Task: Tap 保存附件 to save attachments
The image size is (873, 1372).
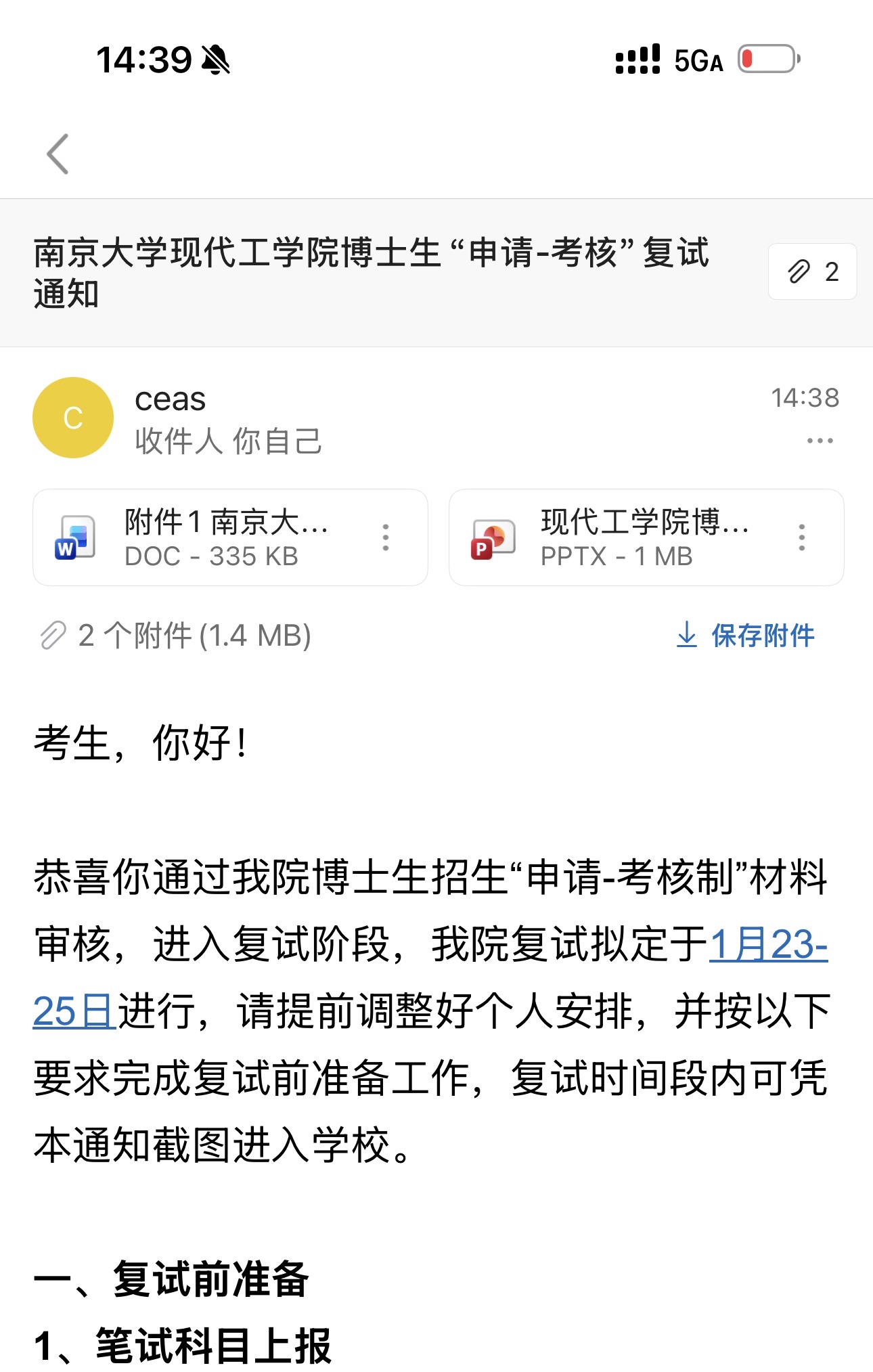Action: 745,636
